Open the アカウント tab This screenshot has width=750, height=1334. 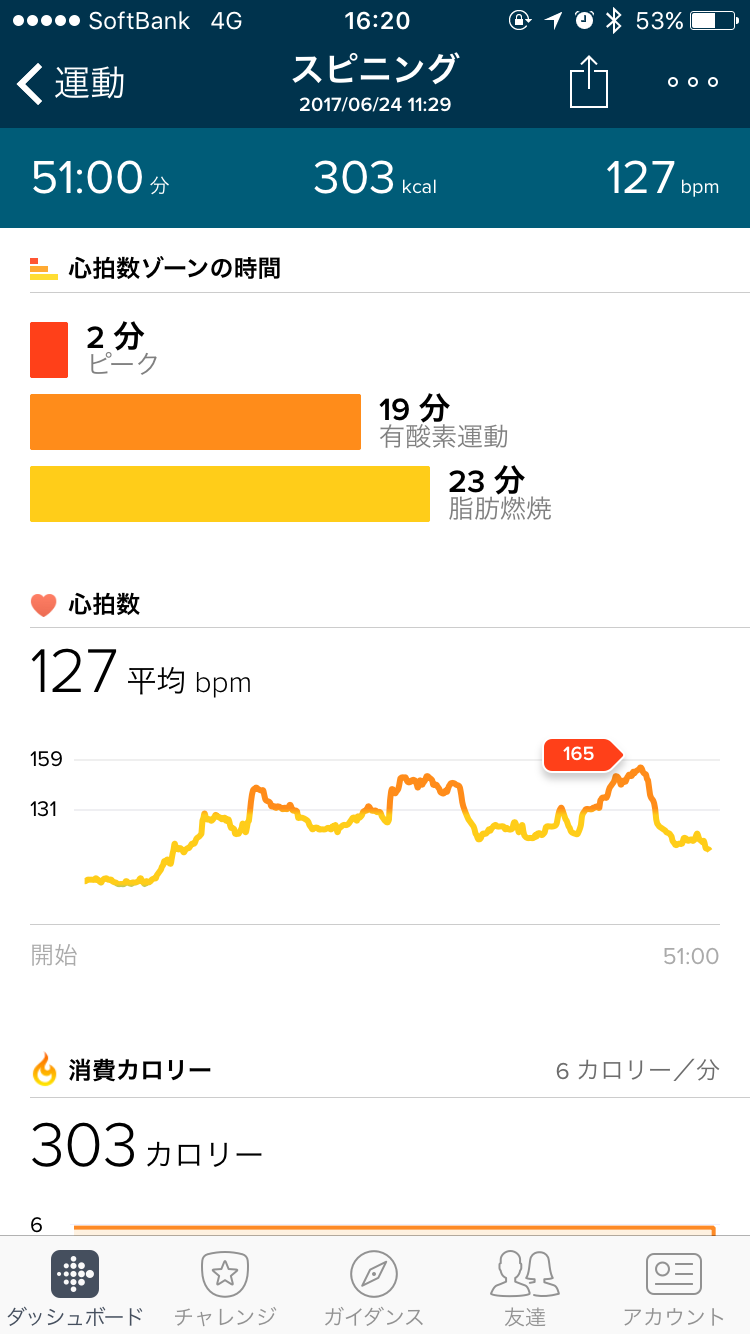(673, 1286)
